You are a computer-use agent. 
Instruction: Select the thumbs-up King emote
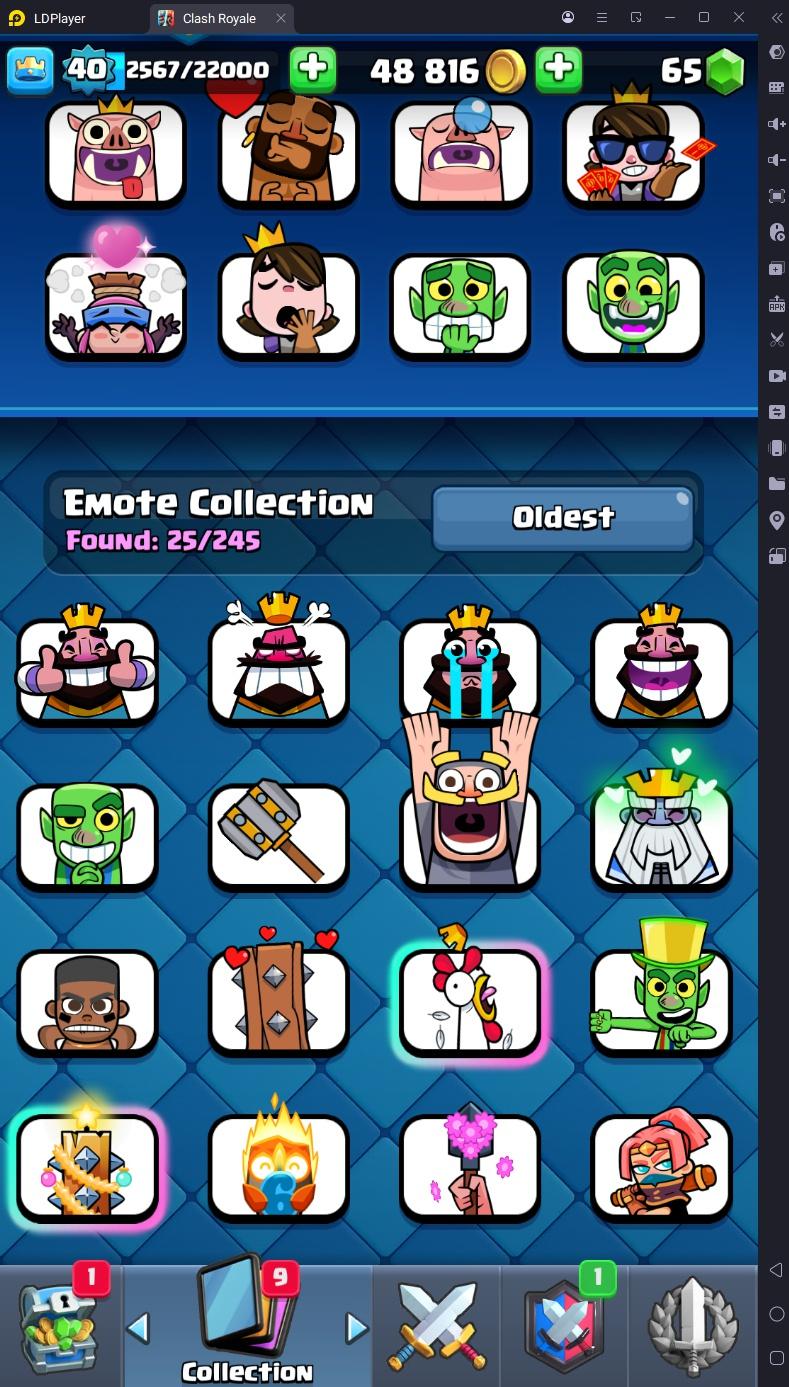pos(87,669)
